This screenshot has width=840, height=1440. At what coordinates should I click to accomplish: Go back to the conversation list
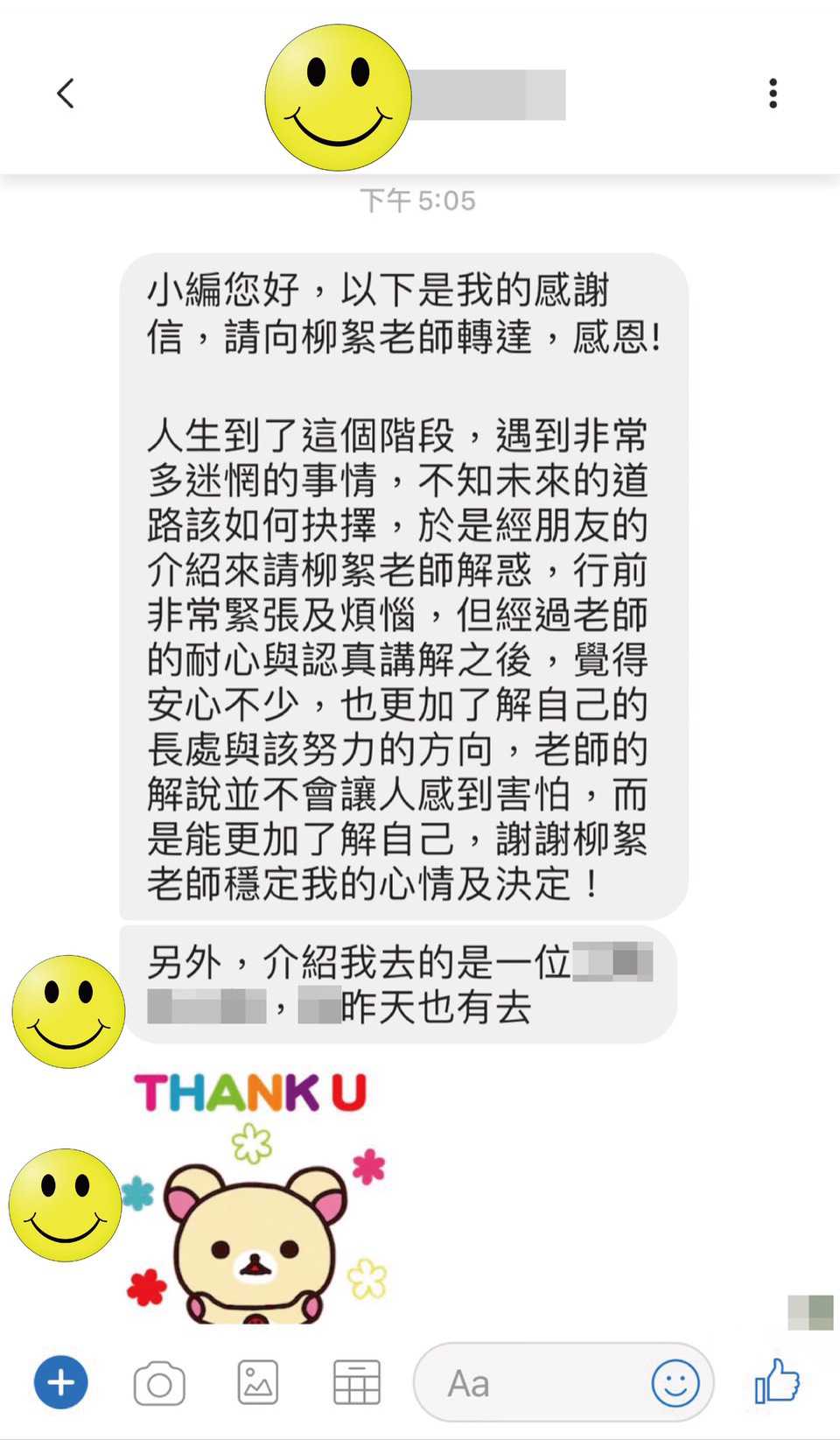66,94
